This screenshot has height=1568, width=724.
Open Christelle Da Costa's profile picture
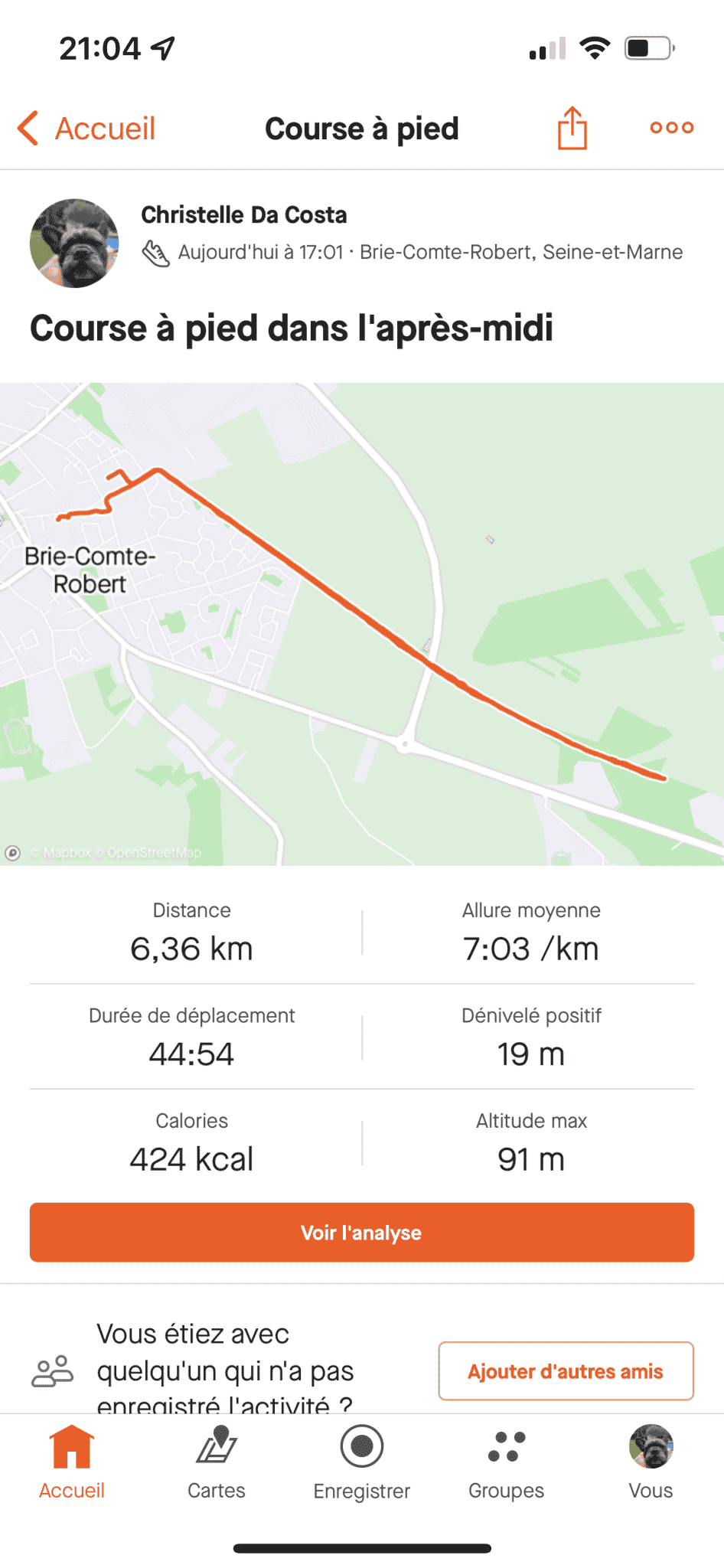pyautogui.click(x=74, y=243)
